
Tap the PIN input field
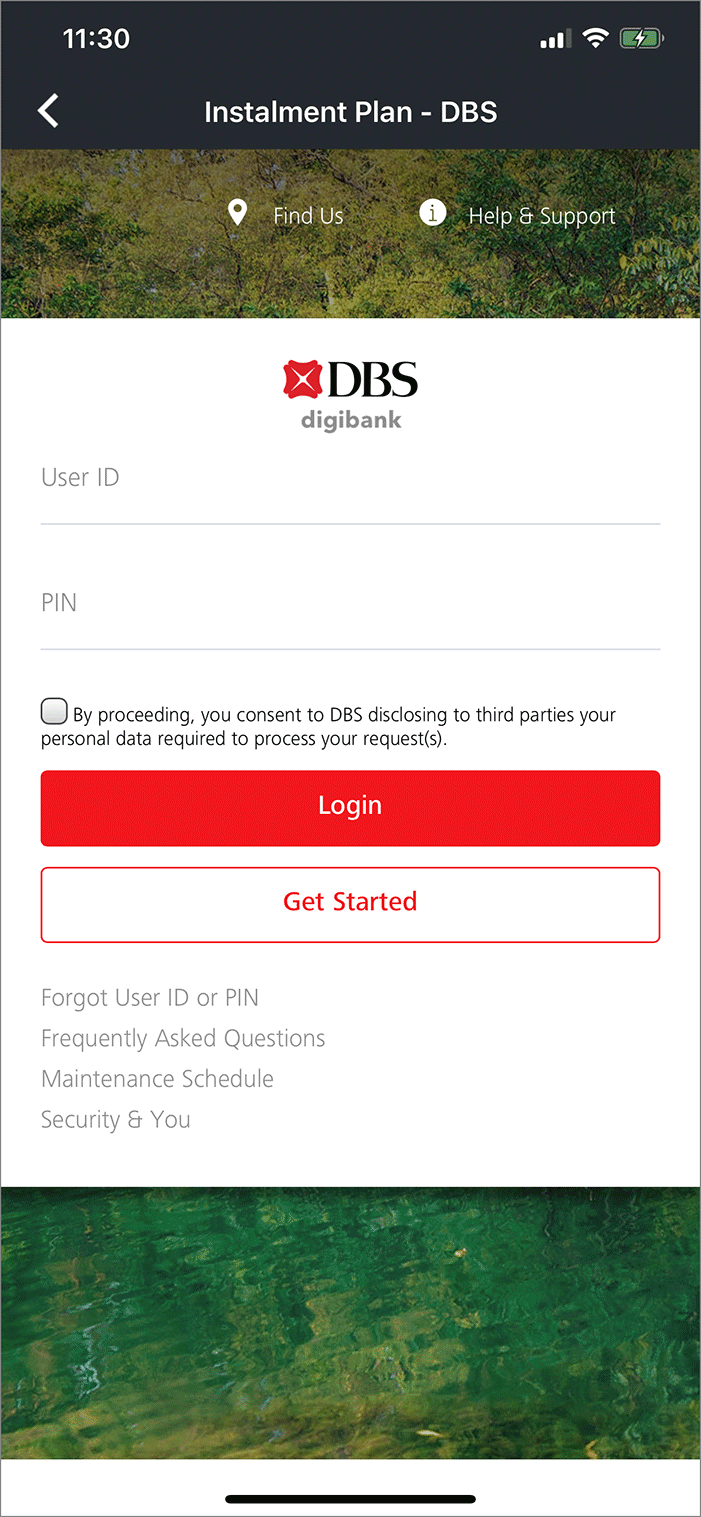pyautogui.click(x=350, y=613)
